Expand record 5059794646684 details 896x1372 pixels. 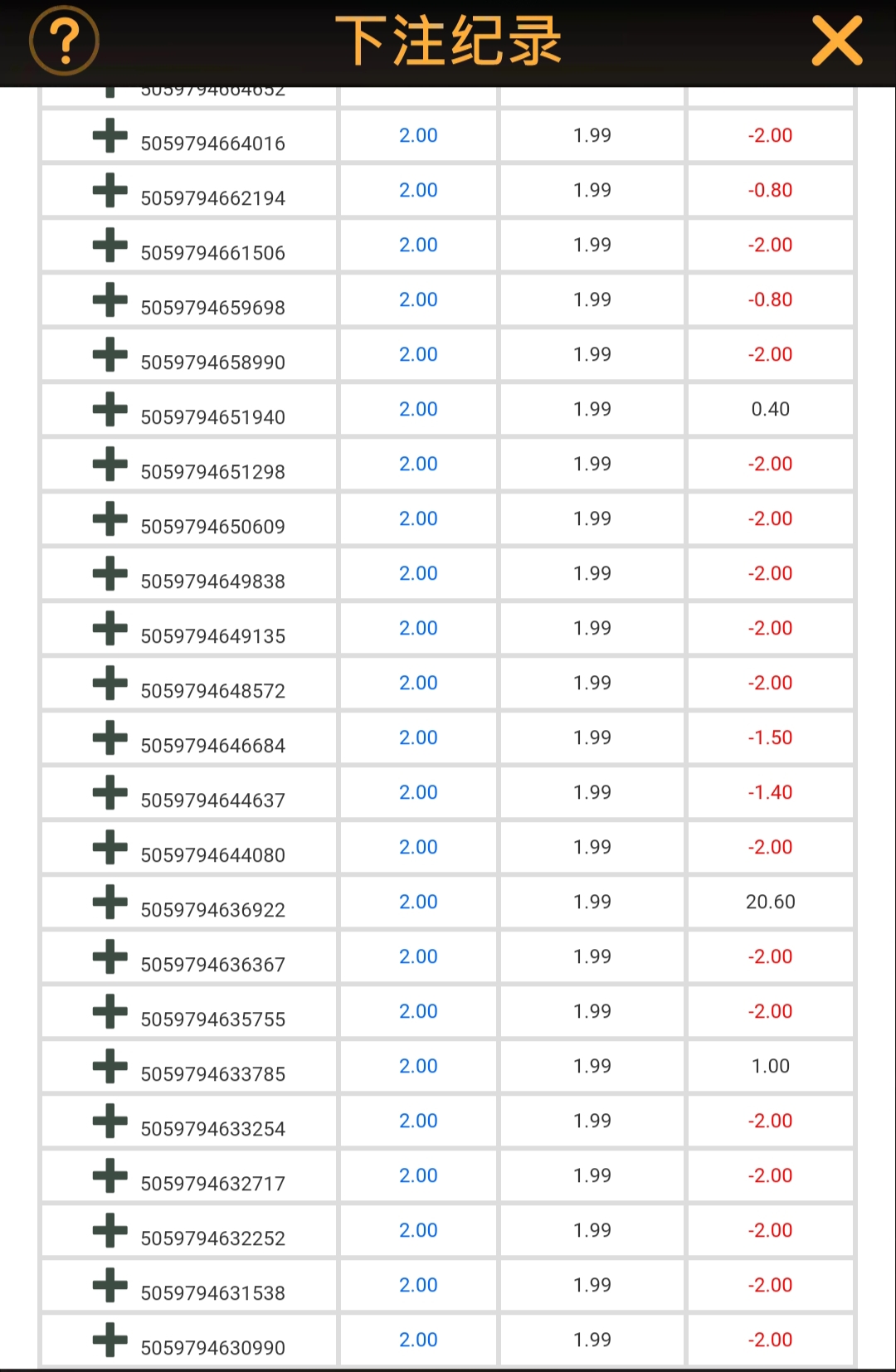110,738
